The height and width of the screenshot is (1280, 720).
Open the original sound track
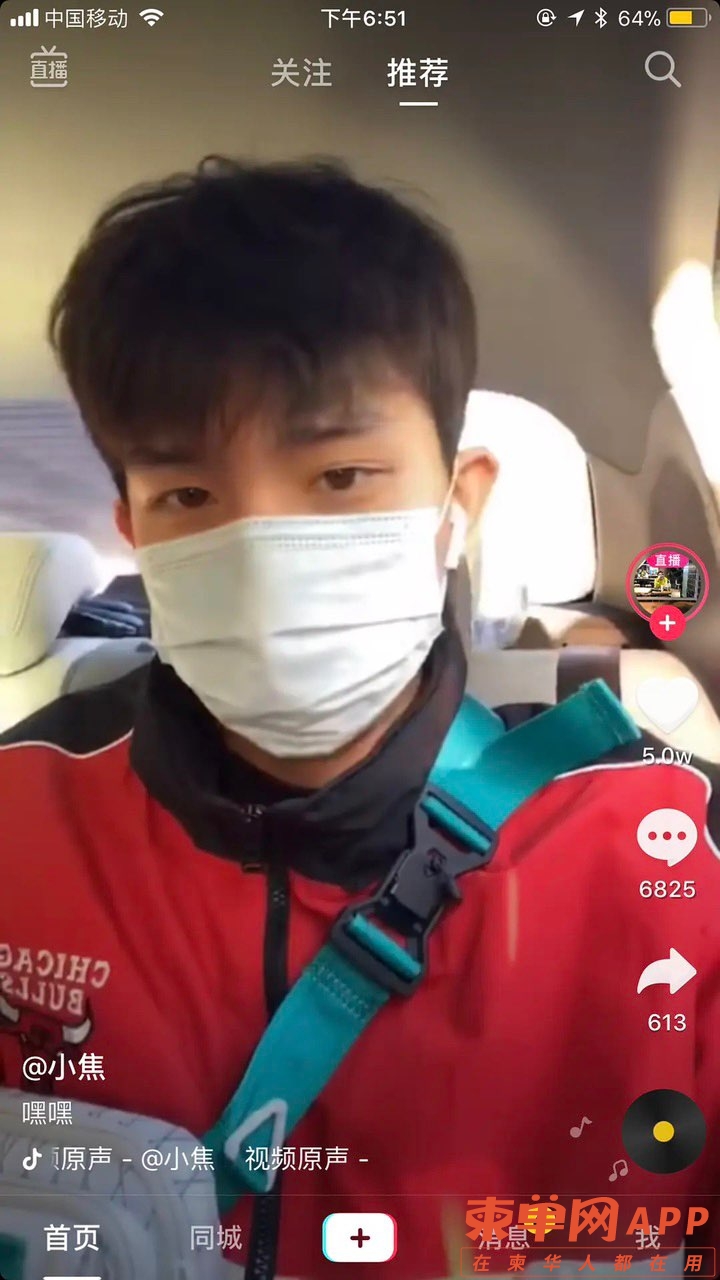click(200, 1158)
